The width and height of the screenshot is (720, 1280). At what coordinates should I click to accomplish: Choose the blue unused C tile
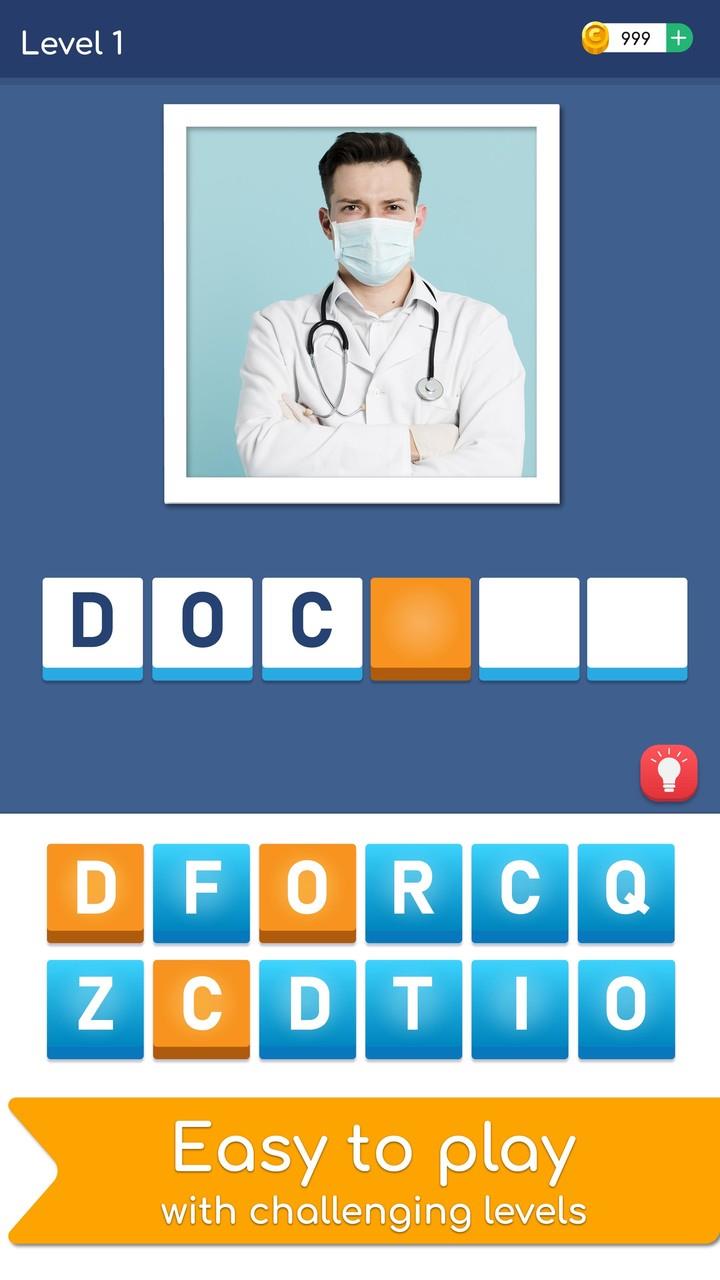pyautogui.click(x=520, y=891)
